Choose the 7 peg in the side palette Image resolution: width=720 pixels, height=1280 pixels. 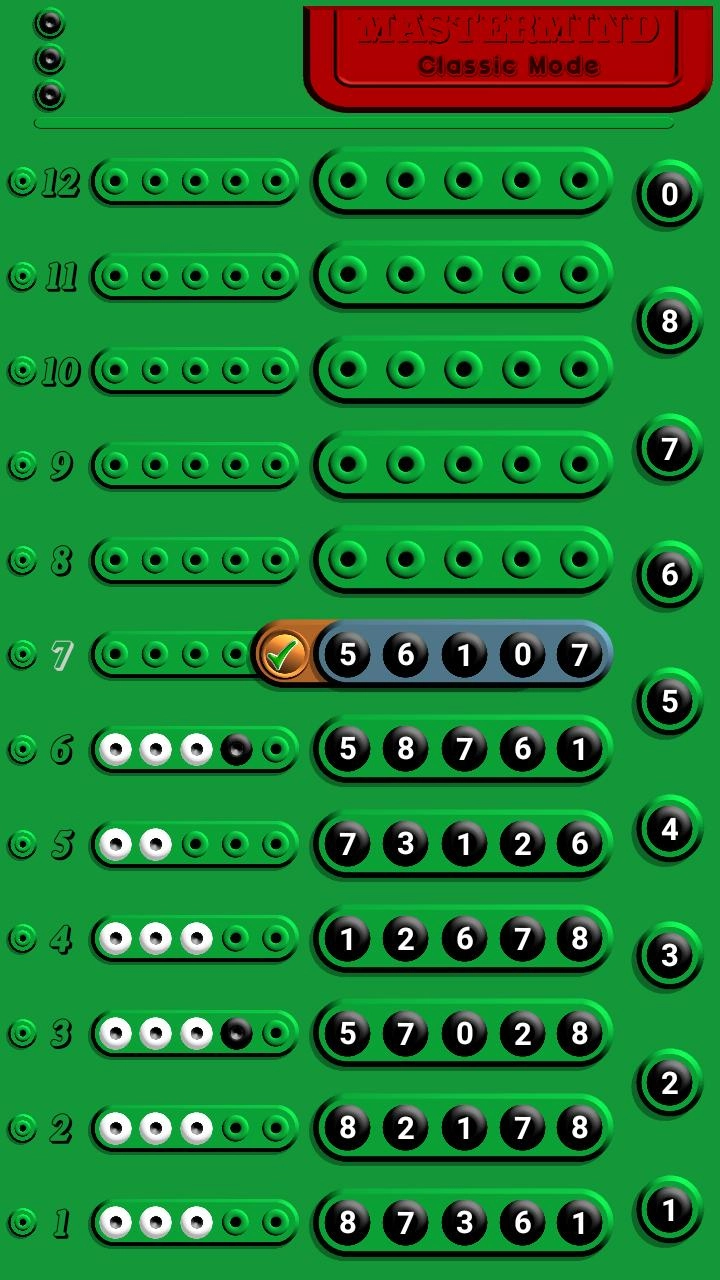coord(669,448)
